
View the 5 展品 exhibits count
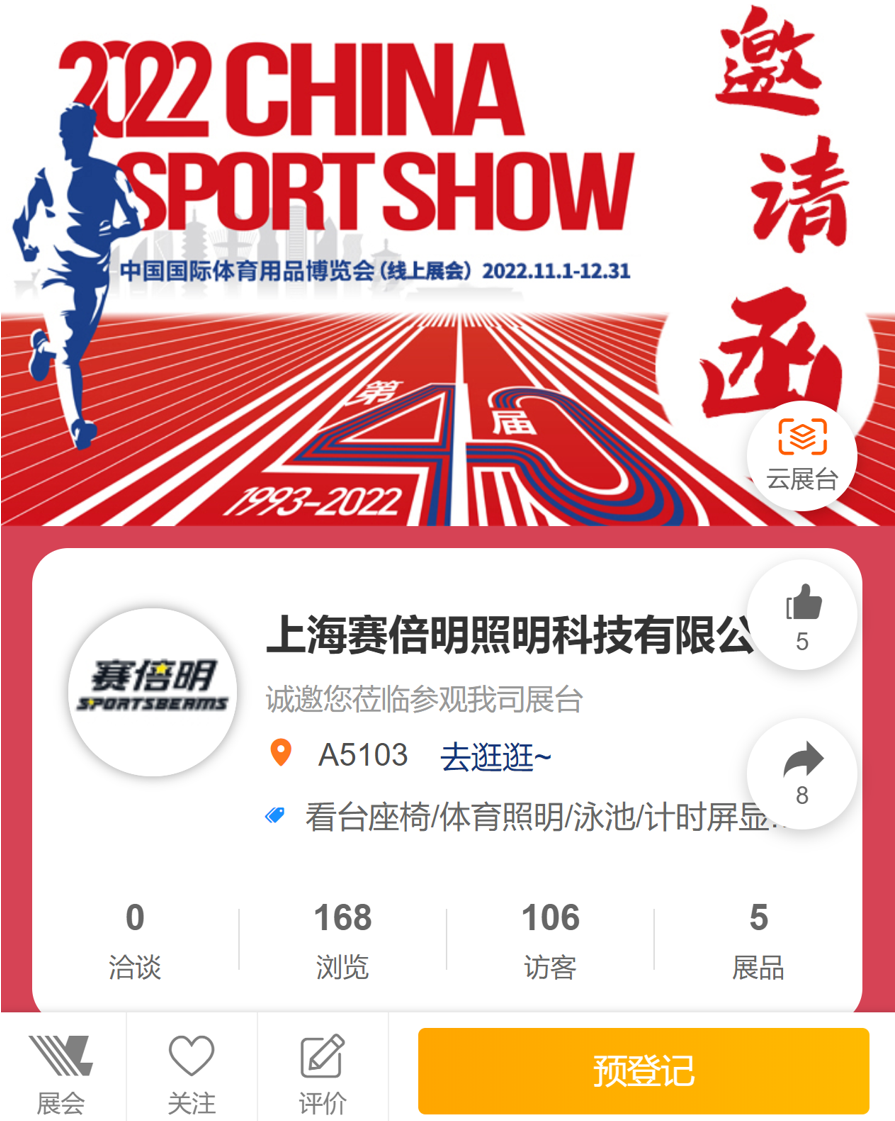pos(758,940)
